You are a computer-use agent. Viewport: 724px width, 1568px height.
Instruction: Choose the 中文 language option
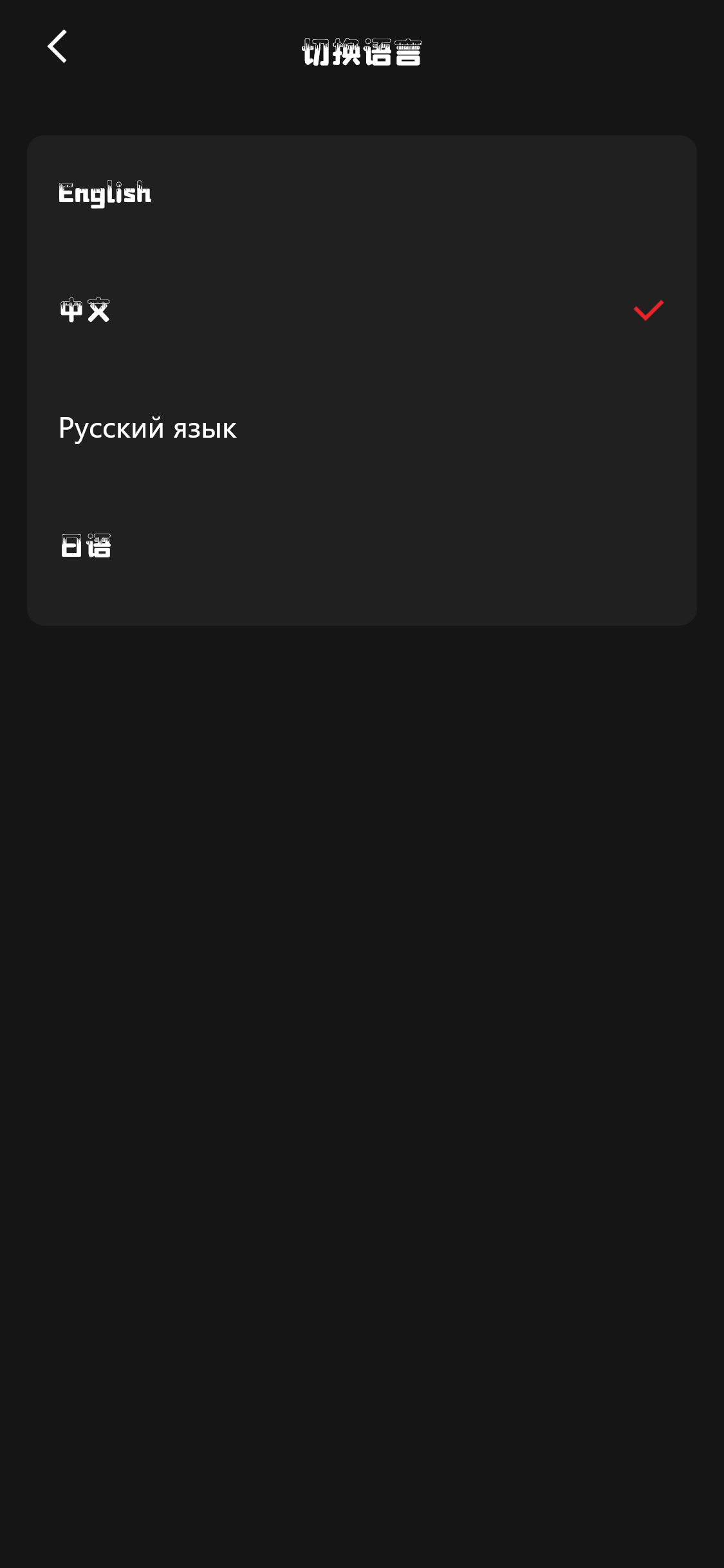coord(85,311)
